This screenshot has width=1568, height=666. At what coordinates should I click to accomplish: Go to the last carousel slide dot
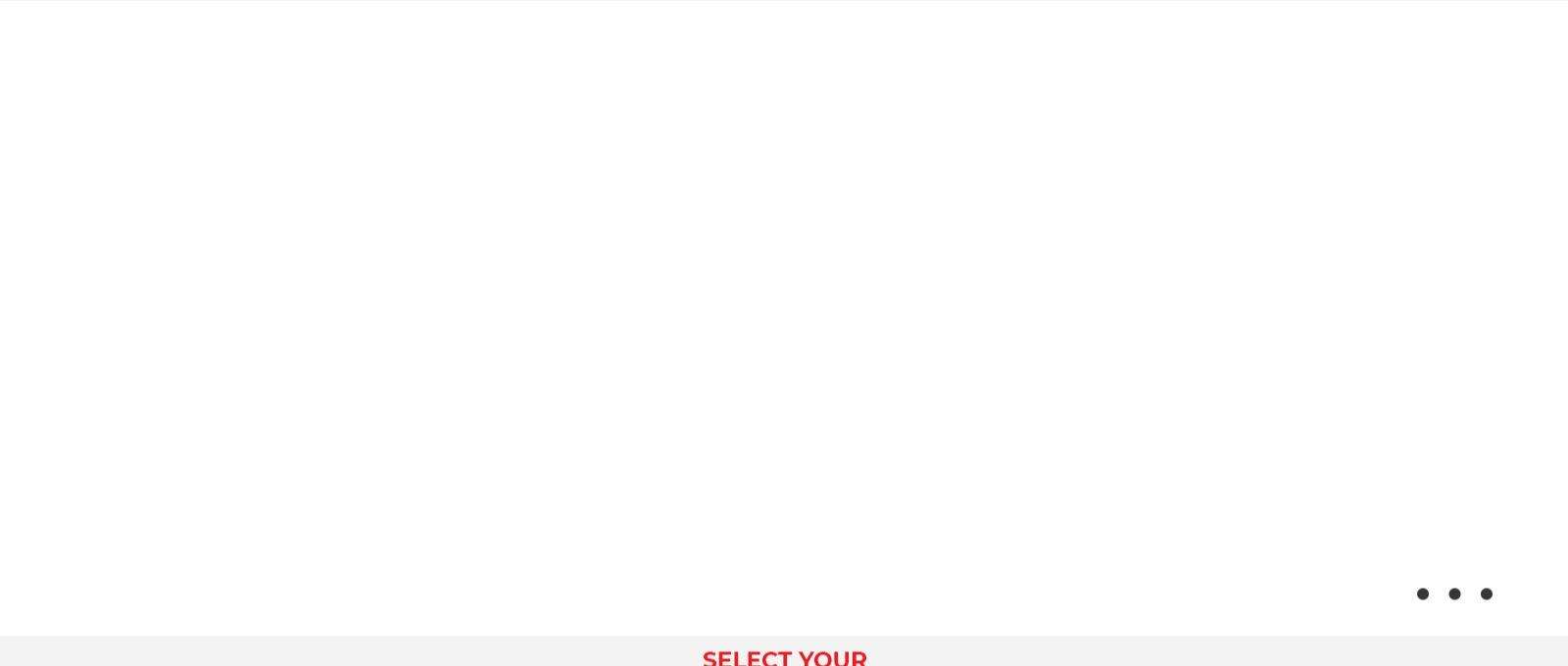point(1487,594)
